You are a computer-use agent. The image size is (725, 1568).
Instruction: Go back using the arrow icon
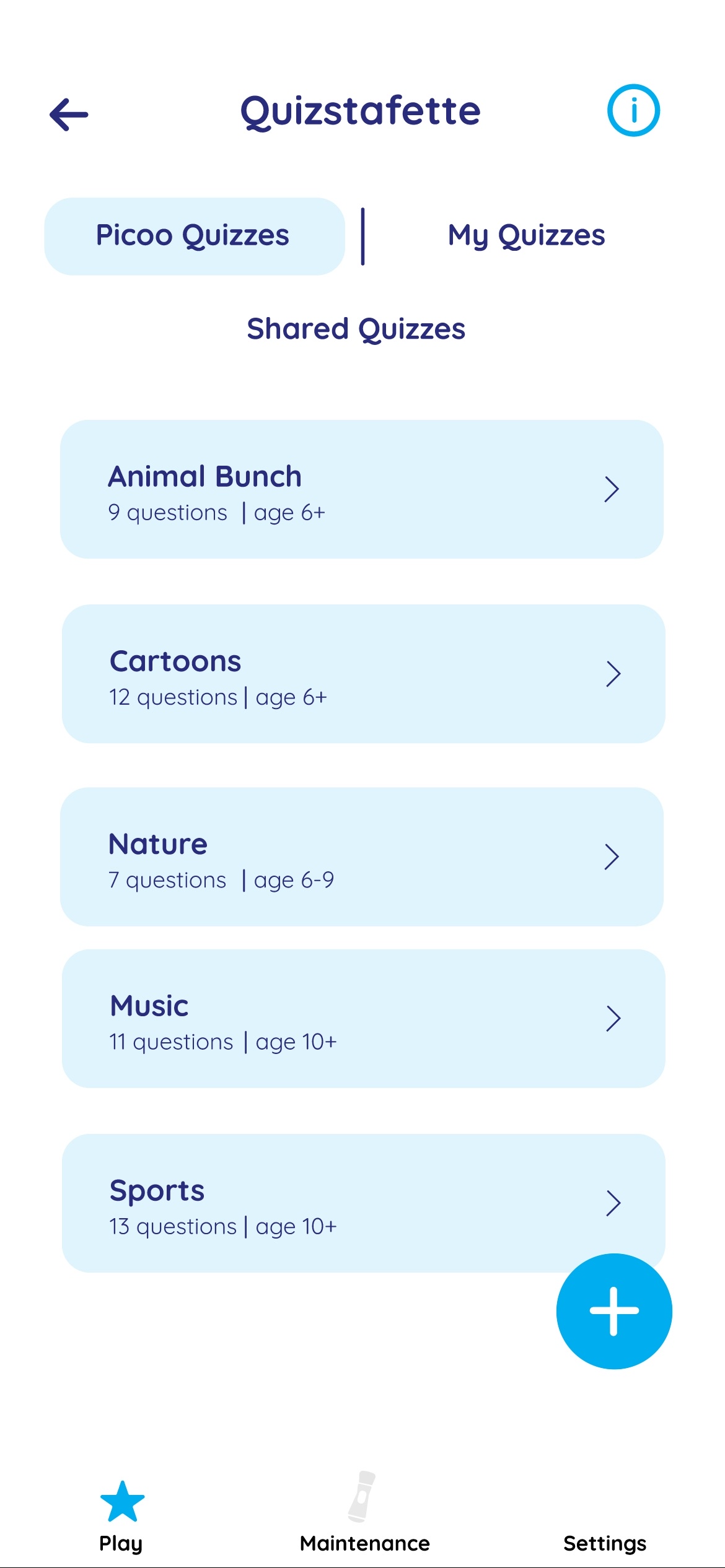pyautogui.click(x=69, y=114)
